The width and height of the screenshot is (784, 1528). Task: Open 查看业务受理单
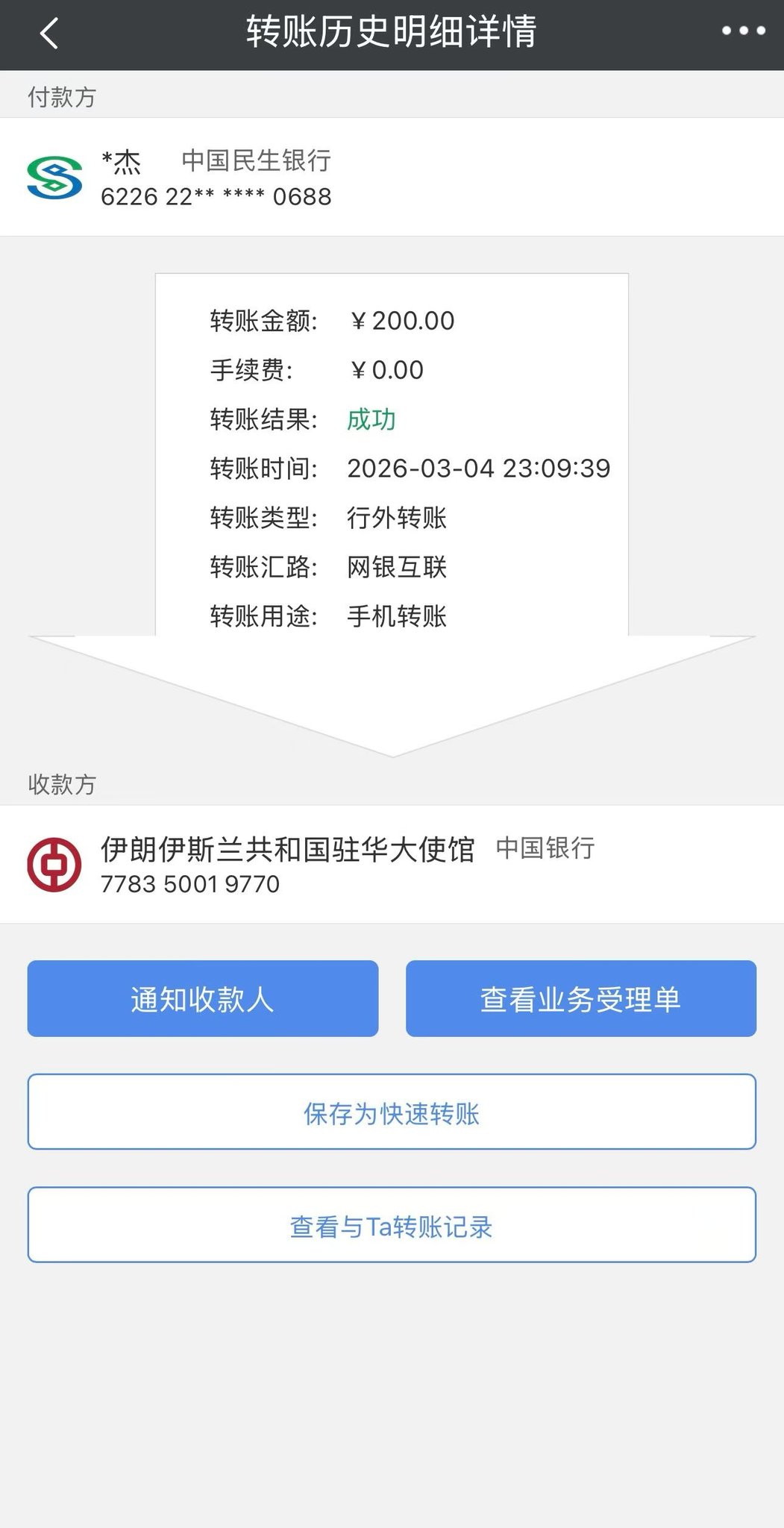click(580, 998)
